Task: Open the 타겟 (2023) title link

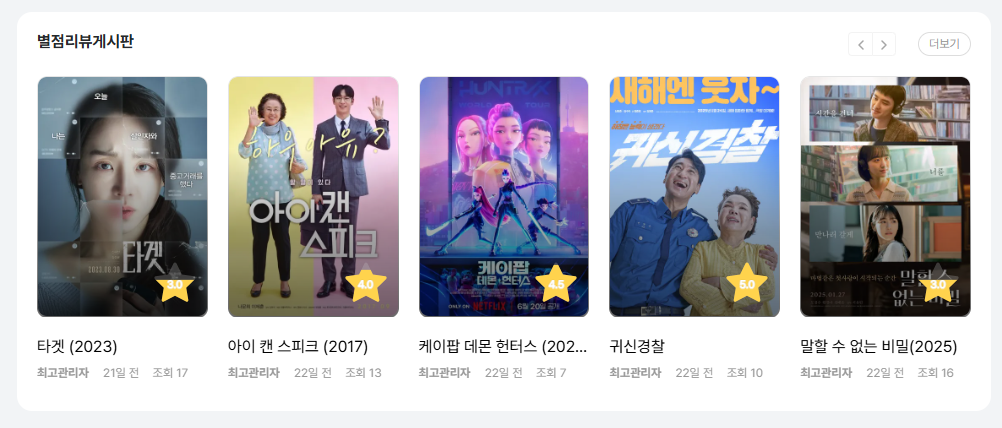Action: pyautogui.click(x=77, y=347)
